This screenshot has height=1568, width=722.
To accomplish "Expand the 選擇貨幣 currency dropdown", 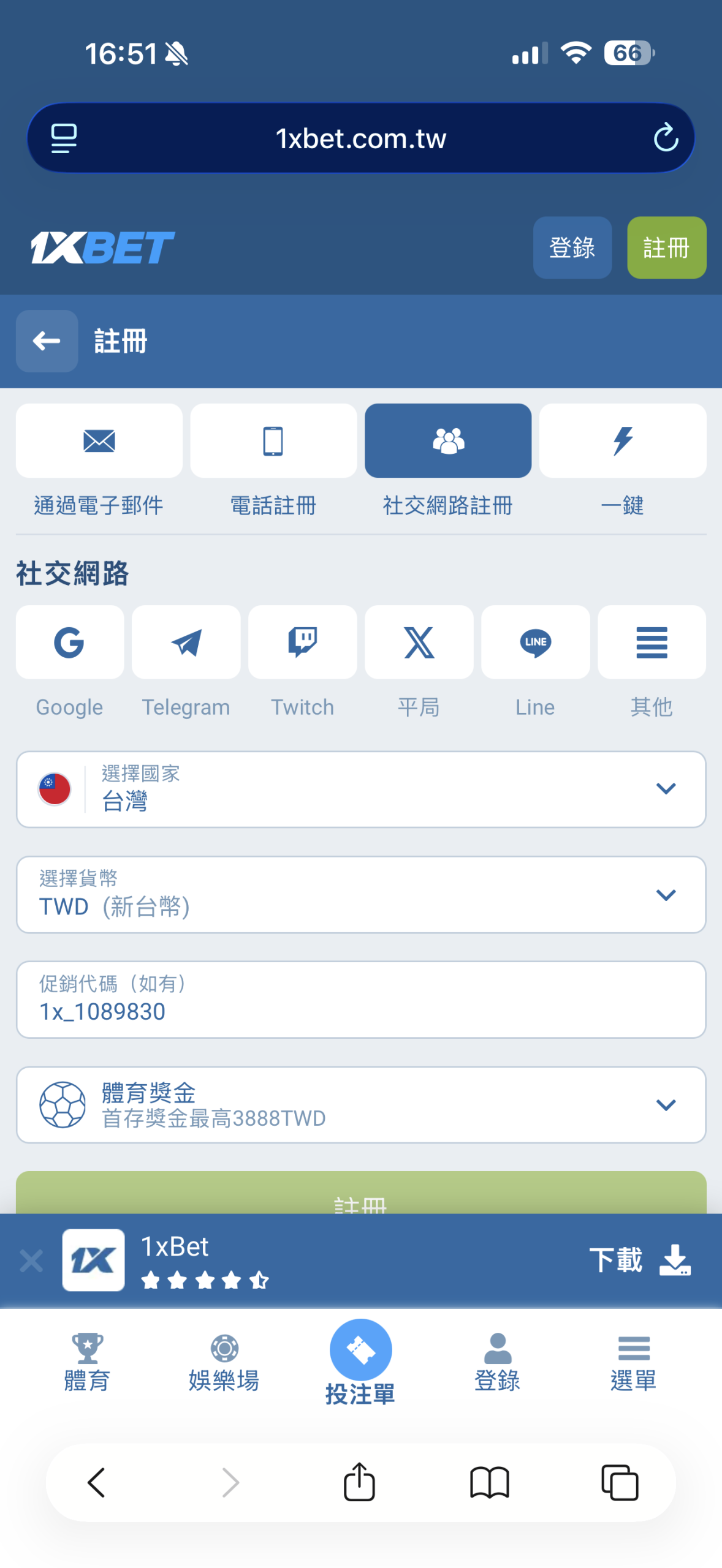I will point(360,894).
